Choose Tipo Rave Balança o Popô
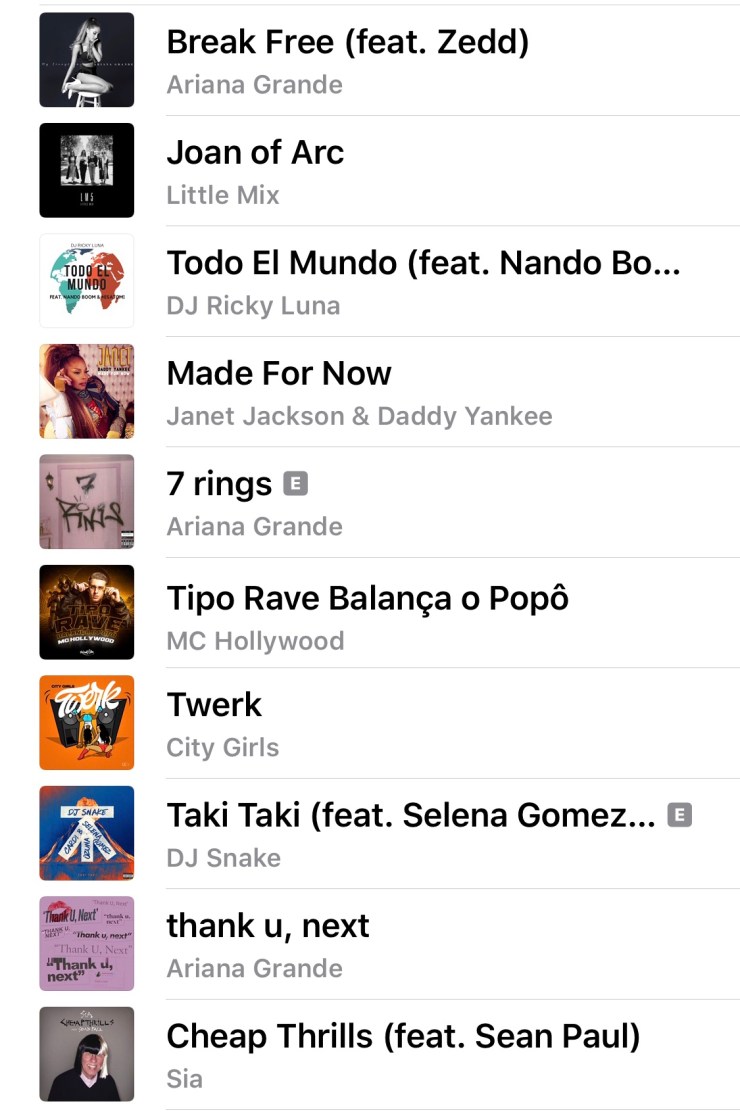This screenshot has height=1112, width=740. [367, 598]
